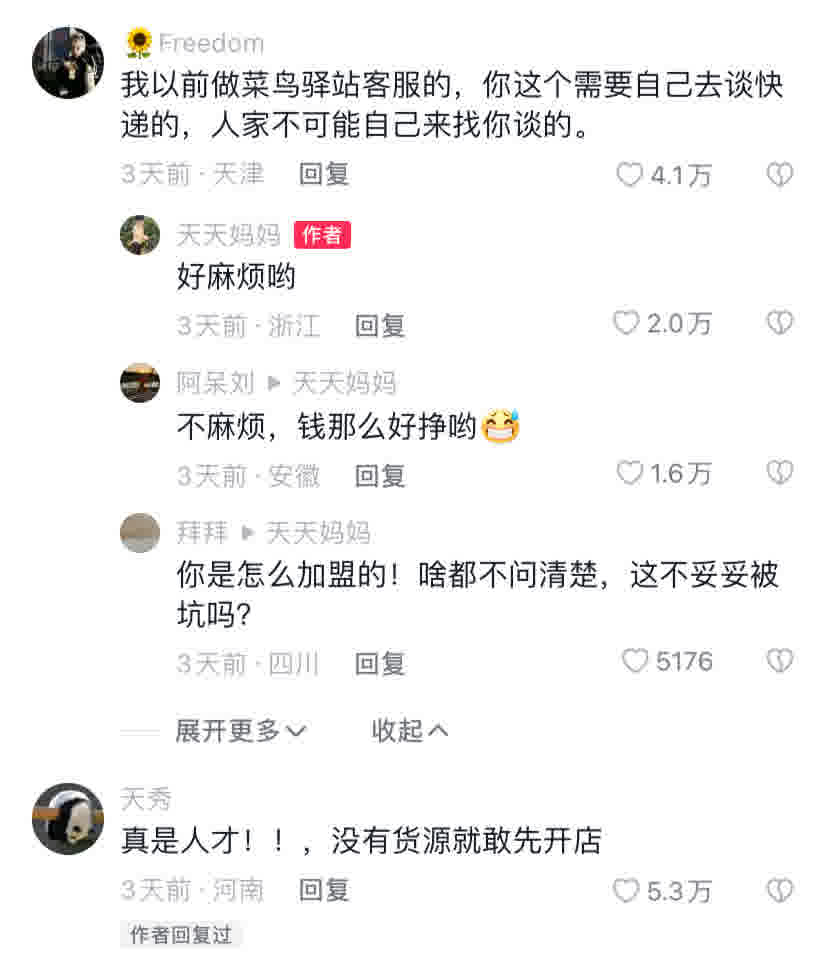The height and width of the screenshot is (961, 828).
Task: Expand more replies with 展开更多
Action: (x=240, y=731)
